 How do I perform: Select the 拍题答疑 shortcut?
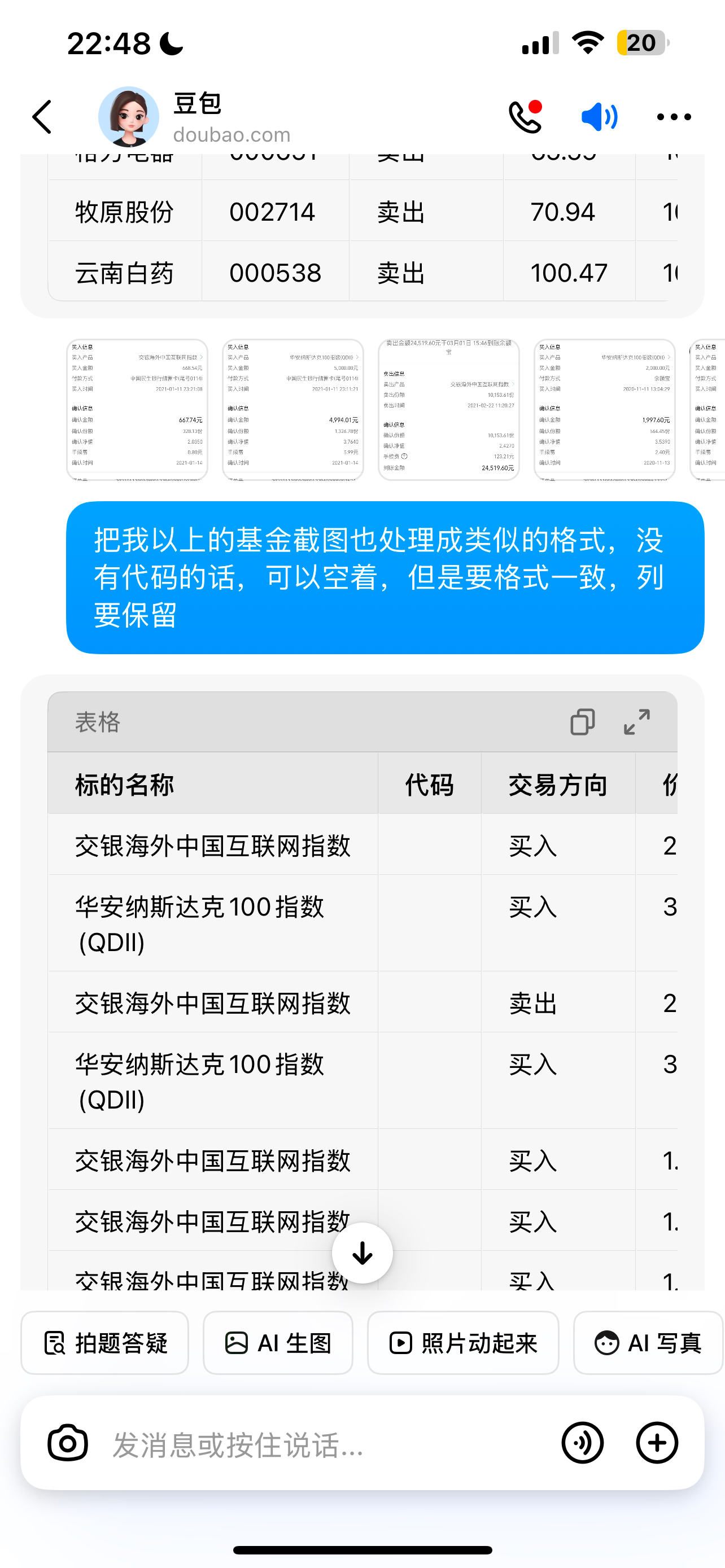click(x=104, y=1343)
